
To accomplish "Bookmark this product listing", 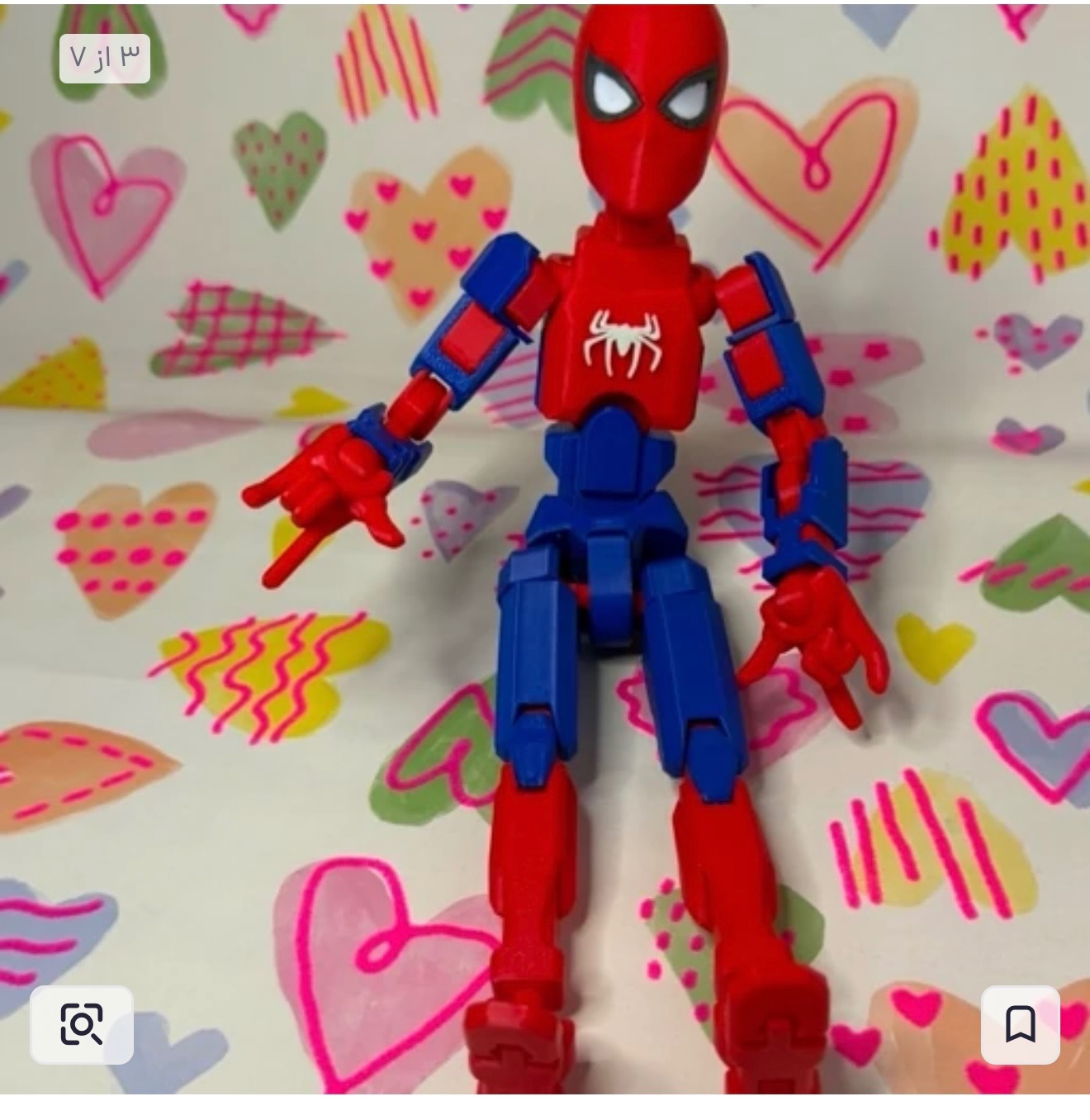I will point(1021,1024).
